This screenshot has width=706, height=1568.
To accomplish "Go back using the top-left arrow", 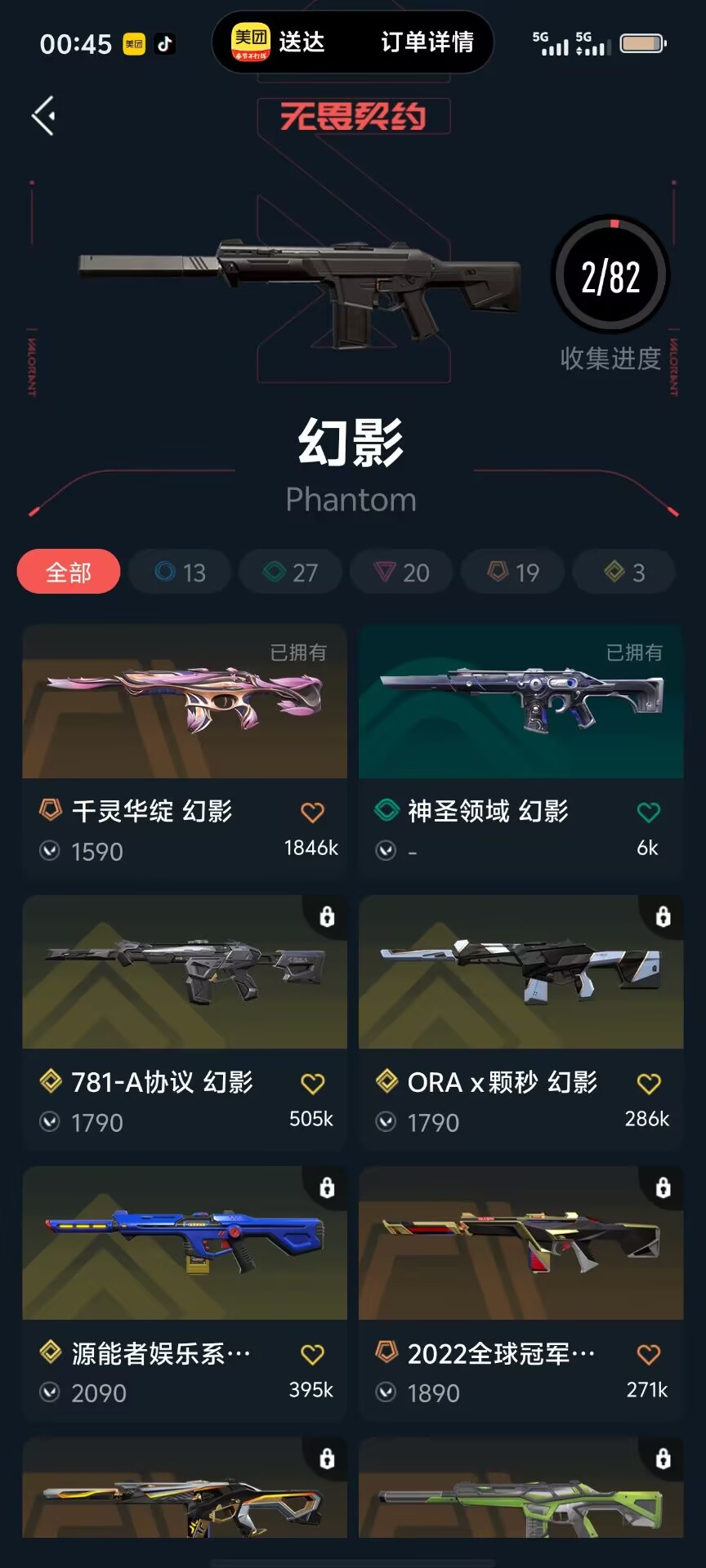I will [44, 116].
